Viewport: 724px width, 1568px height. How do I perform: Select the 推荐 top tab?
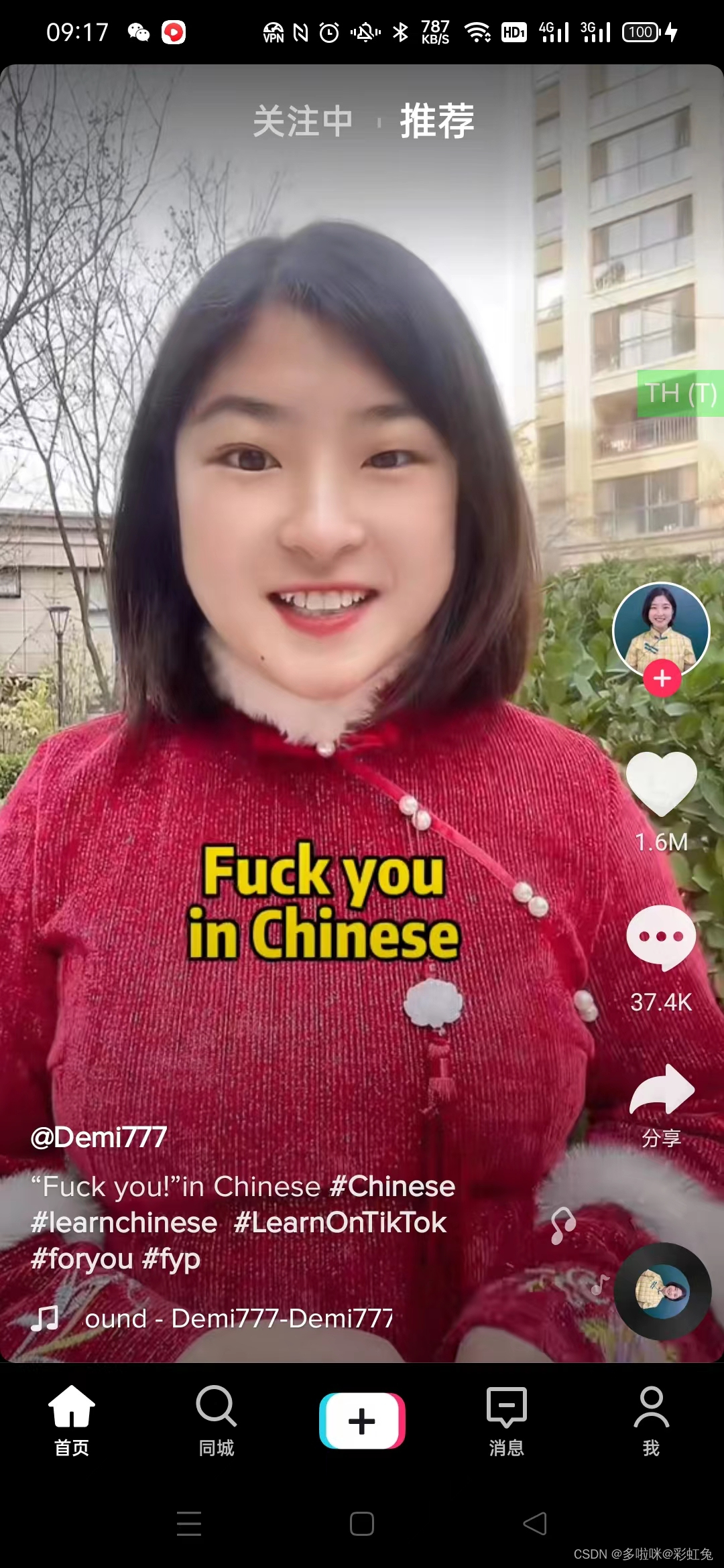click(436, 121)
